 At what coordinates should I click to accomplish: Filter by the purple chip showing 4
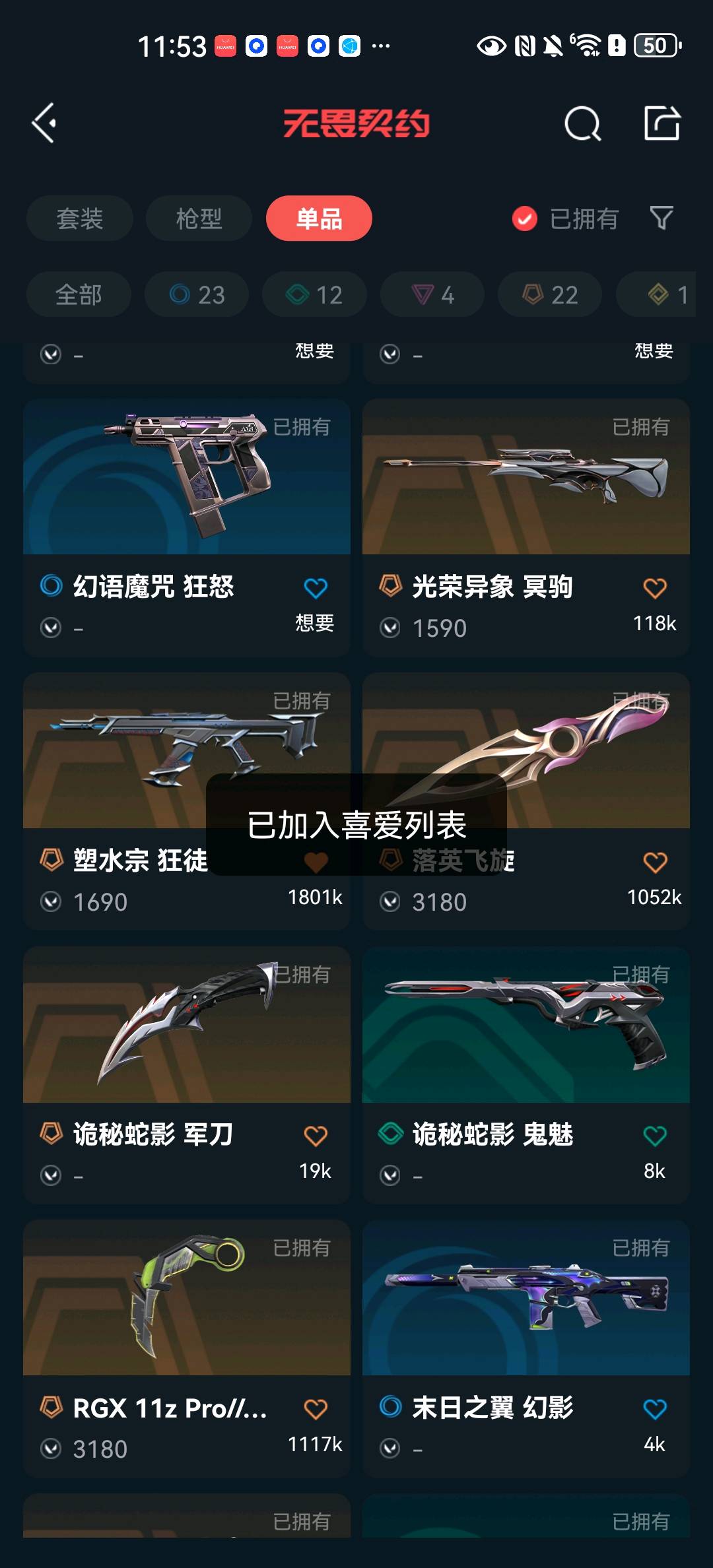[432, 294]
